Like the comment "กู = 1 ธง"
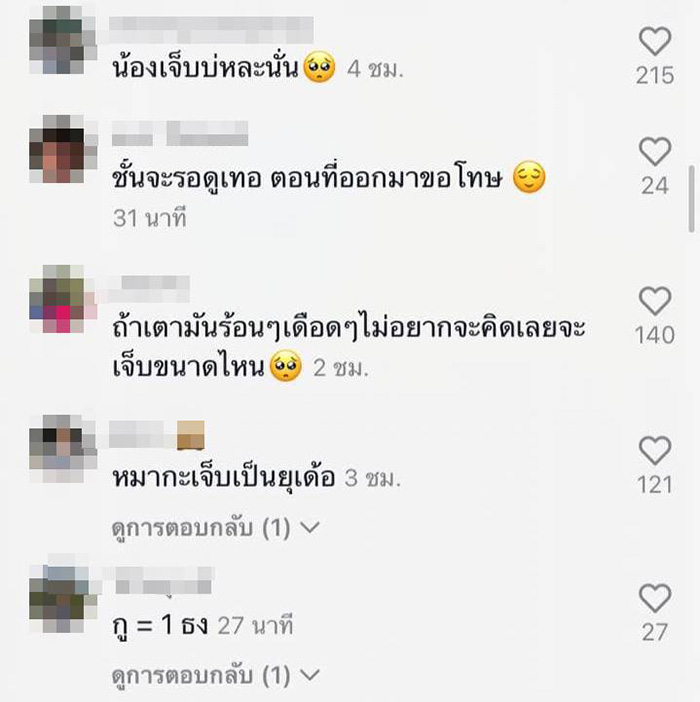 click(655, 598)
